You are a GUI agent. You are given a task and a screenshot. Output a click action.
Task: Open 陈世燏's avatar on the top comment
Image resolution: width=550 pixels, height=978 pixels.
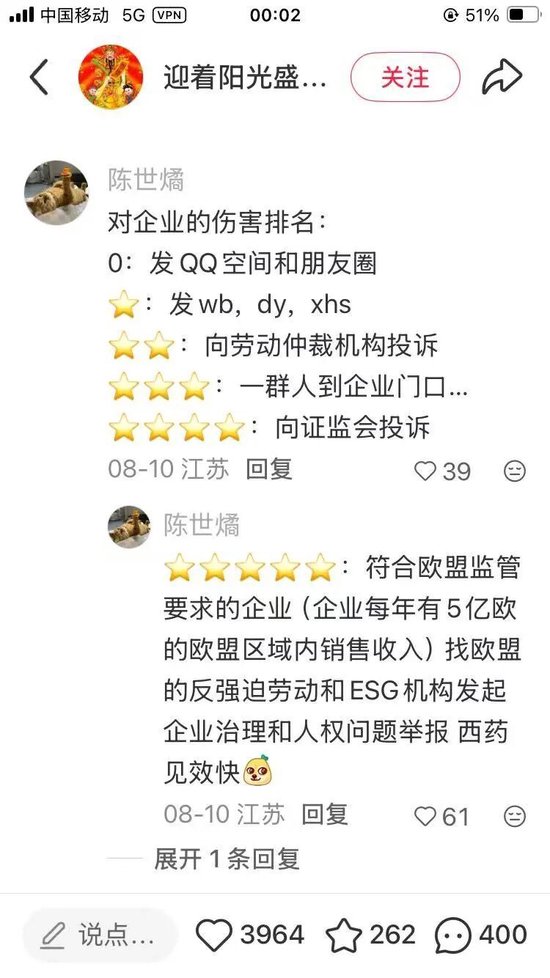[56, 192]
